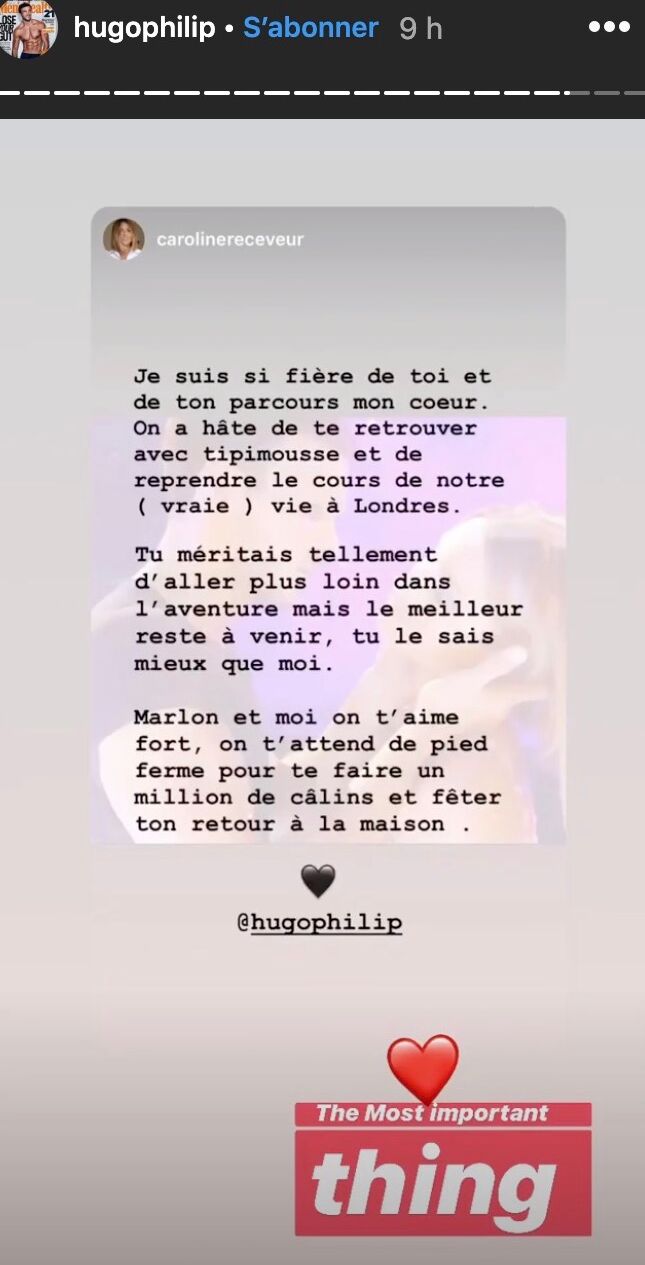Tap S'abonner to follow hugophilip
This screenshot has height=1265, width=645.
pyautogui.click(x=311, y=29)
